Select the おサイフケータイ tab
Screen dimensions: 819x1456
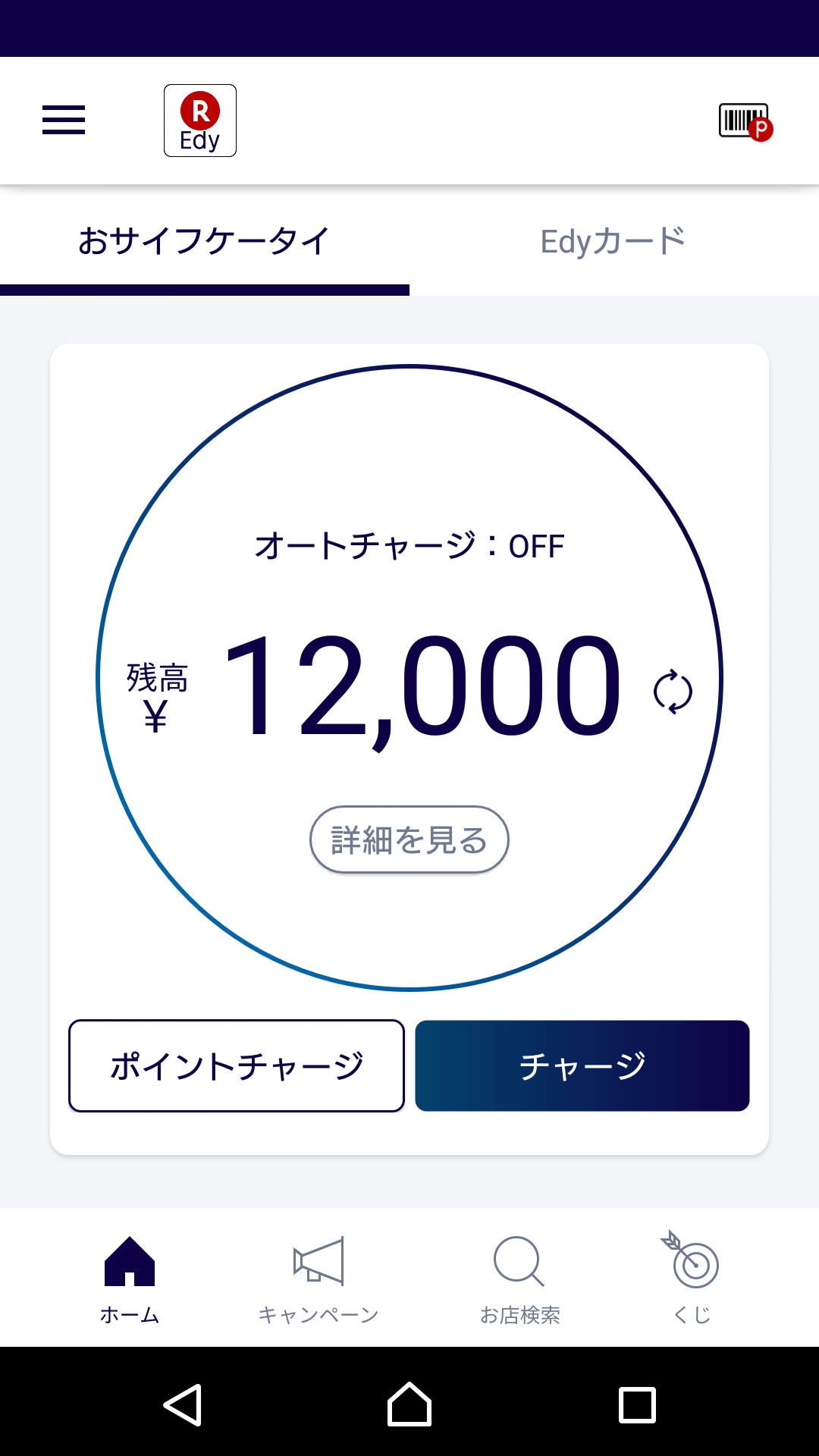point(203,239)
